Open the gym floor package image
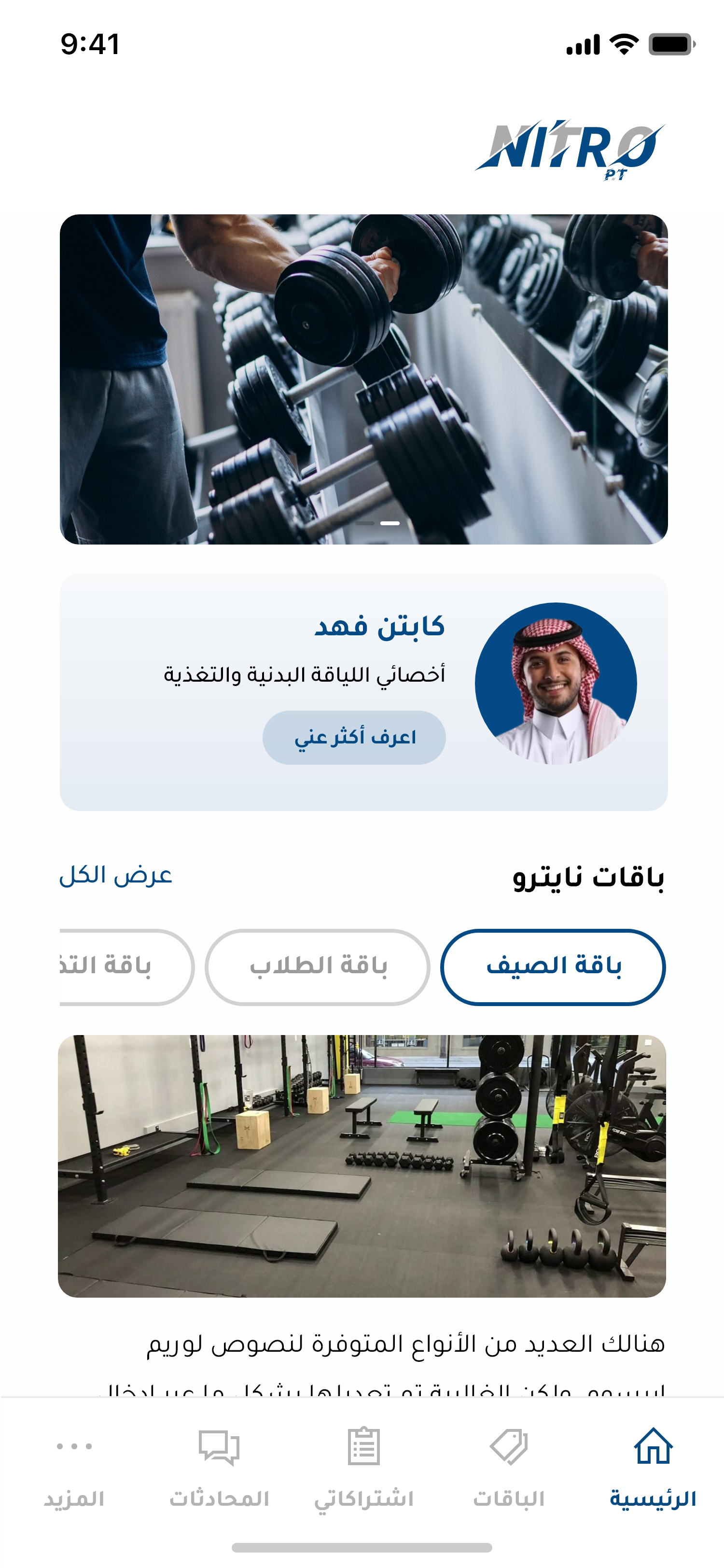This screenshot has width=724, height=1568. click(x=362, y=1166)
